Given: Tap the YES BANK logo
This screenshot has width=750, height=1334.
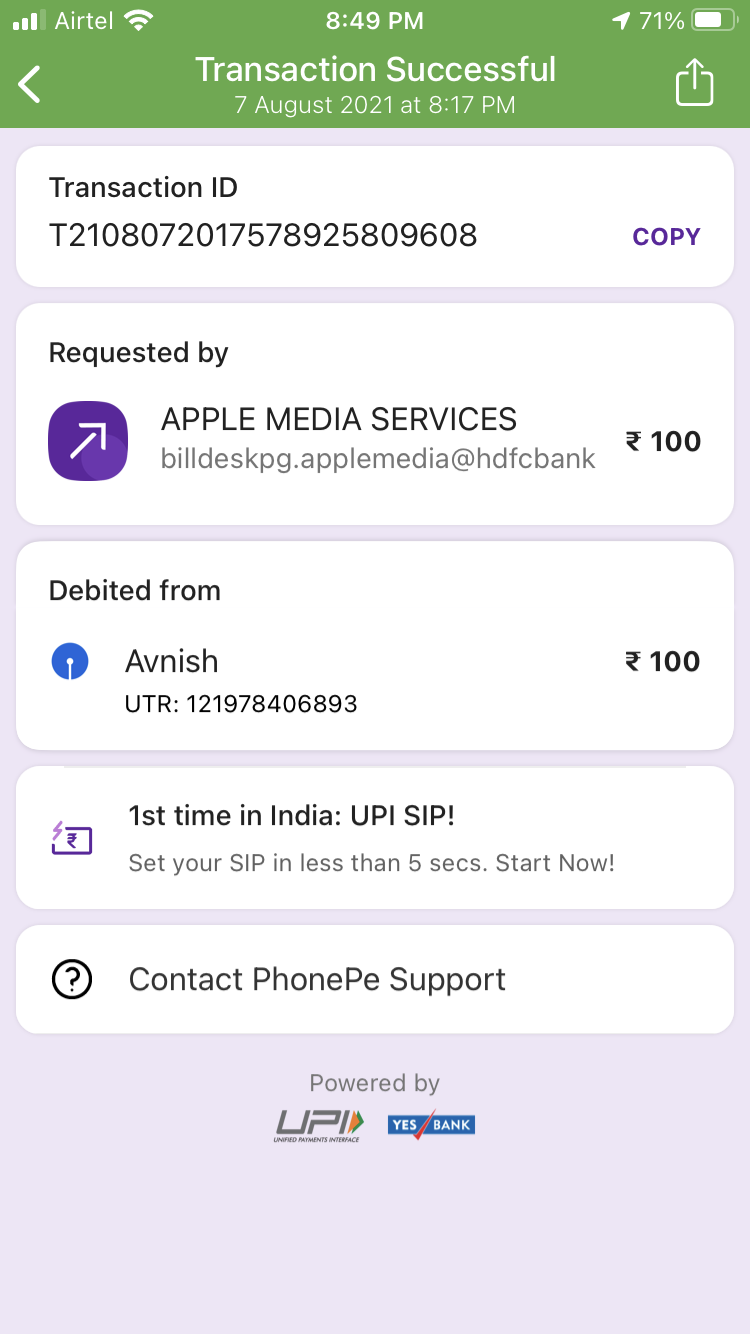Looking at the screenshot, I should [431, 1124].
